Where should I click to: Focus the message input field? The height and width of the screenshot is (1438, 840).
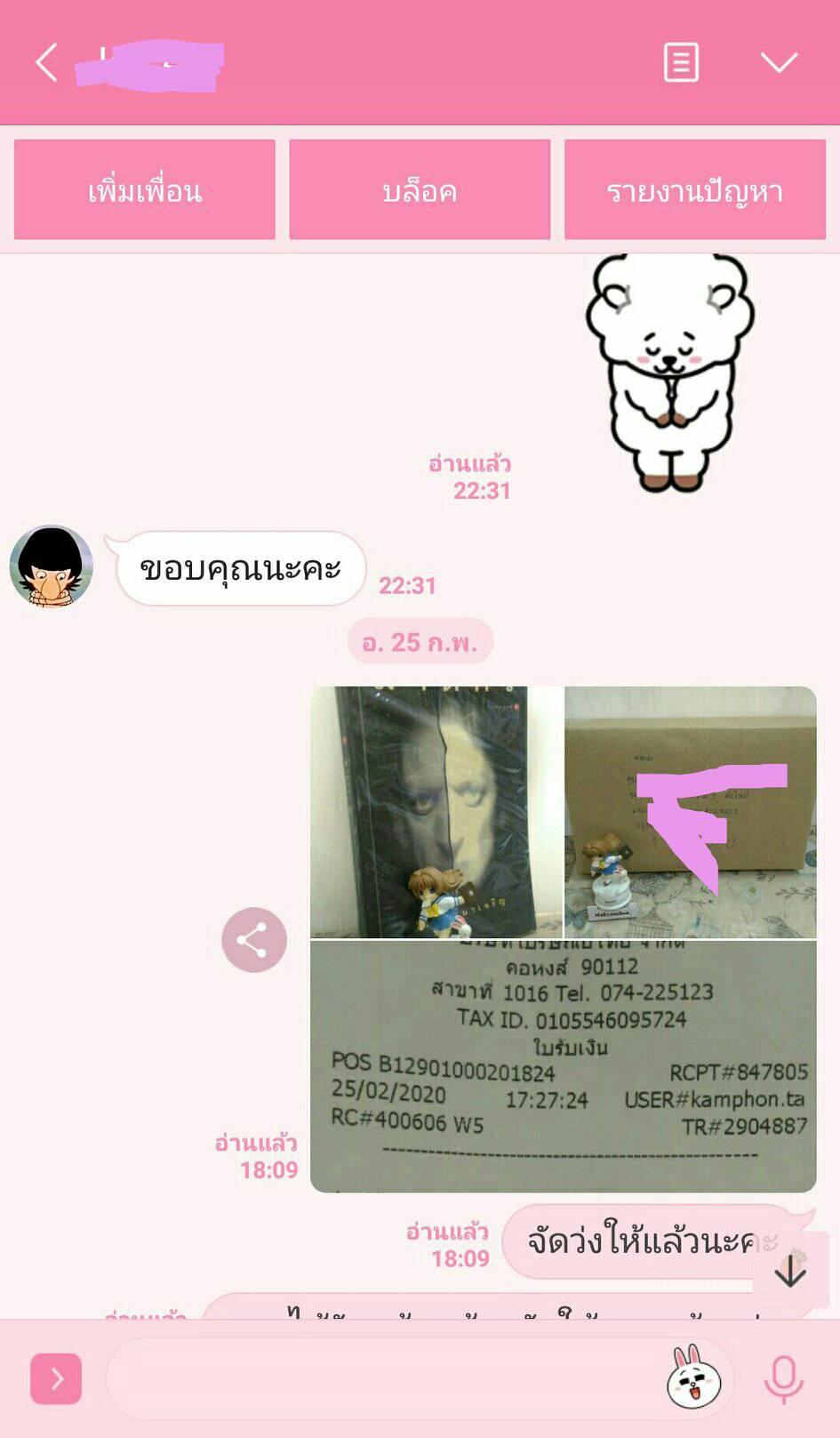pos(382,1378)
